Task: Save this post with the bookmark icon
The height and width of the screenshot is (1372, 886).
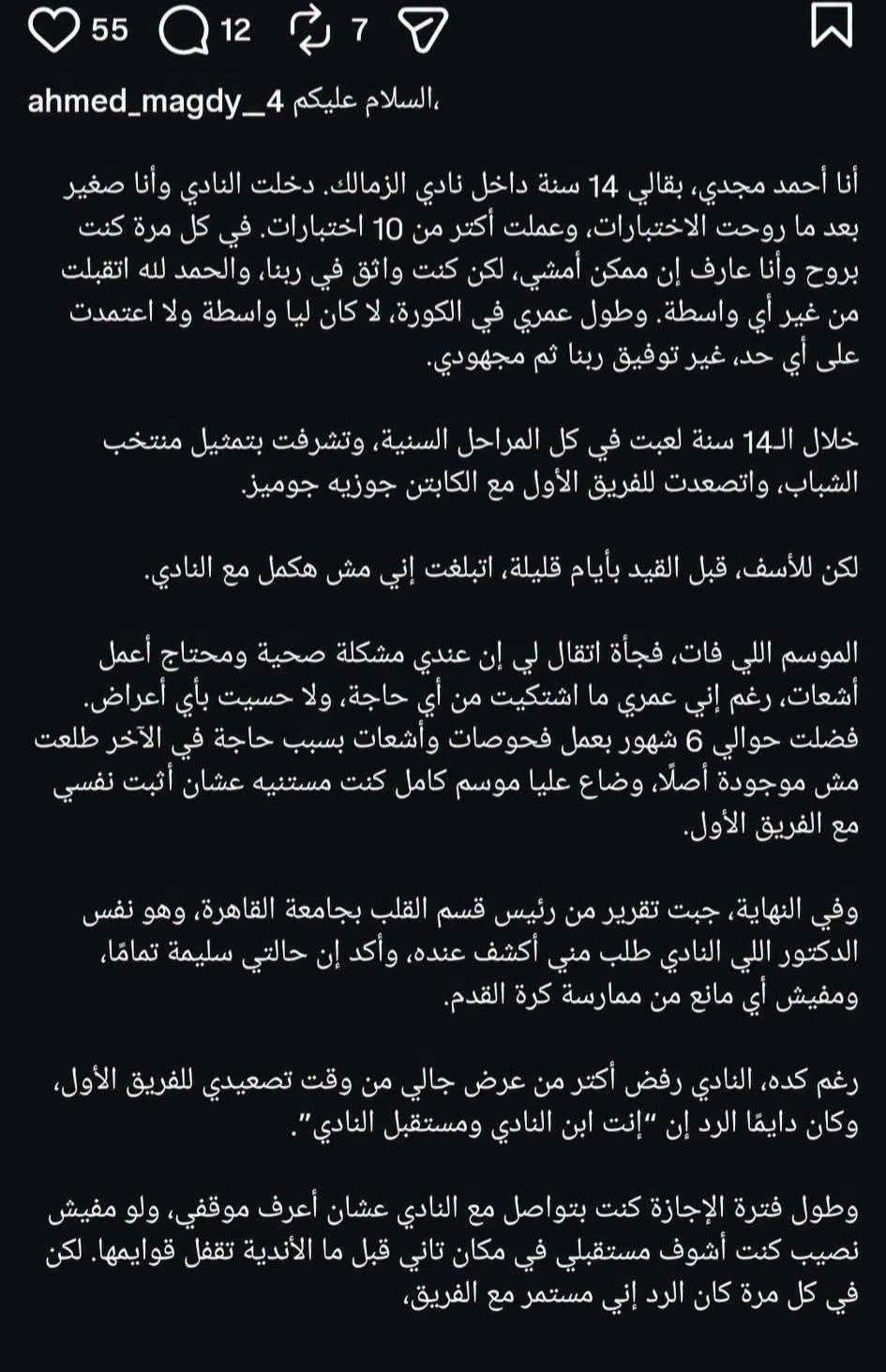Action: tap(831, 25)
